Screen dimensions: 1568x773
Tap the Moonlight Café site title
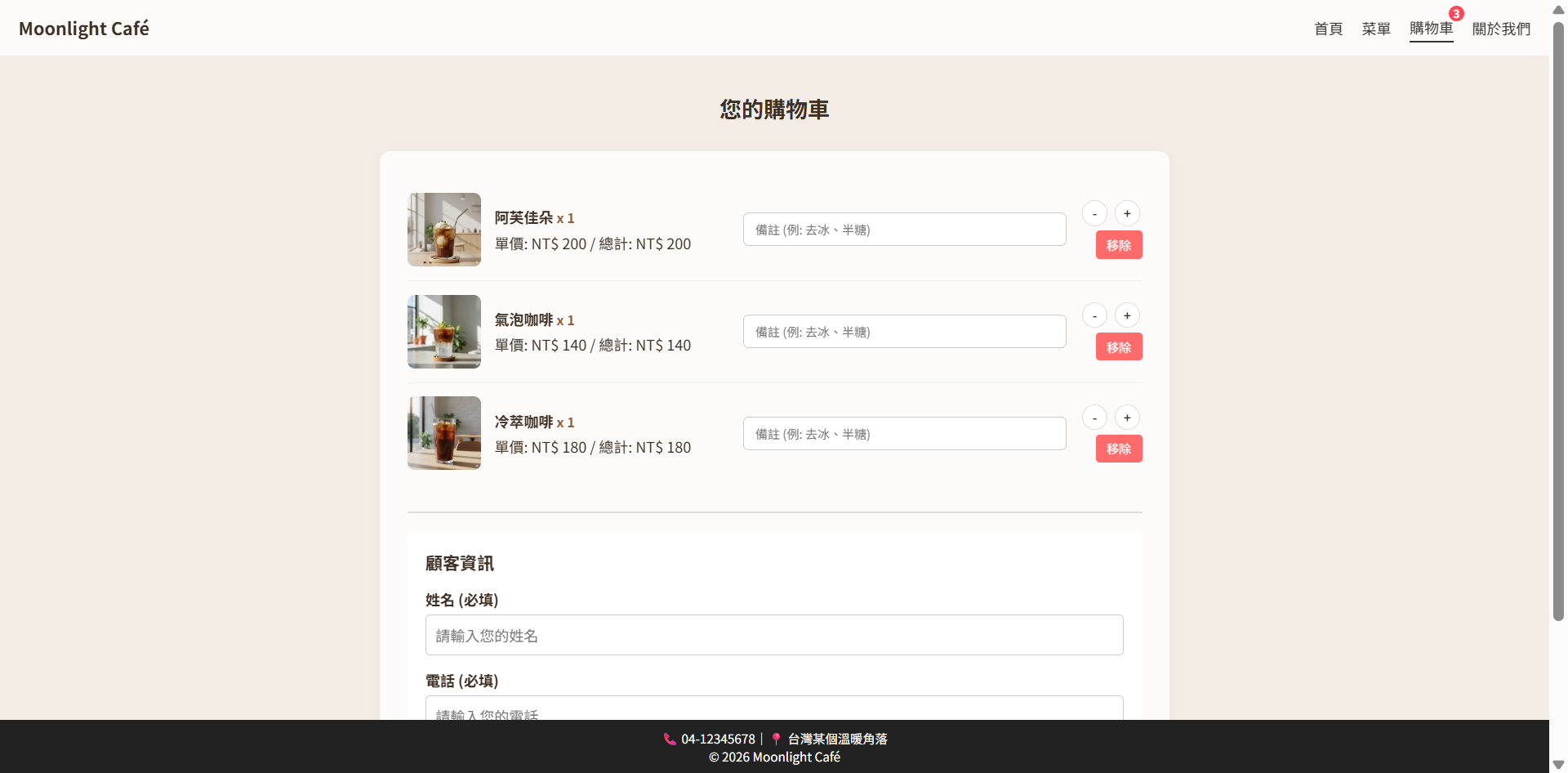83,29
